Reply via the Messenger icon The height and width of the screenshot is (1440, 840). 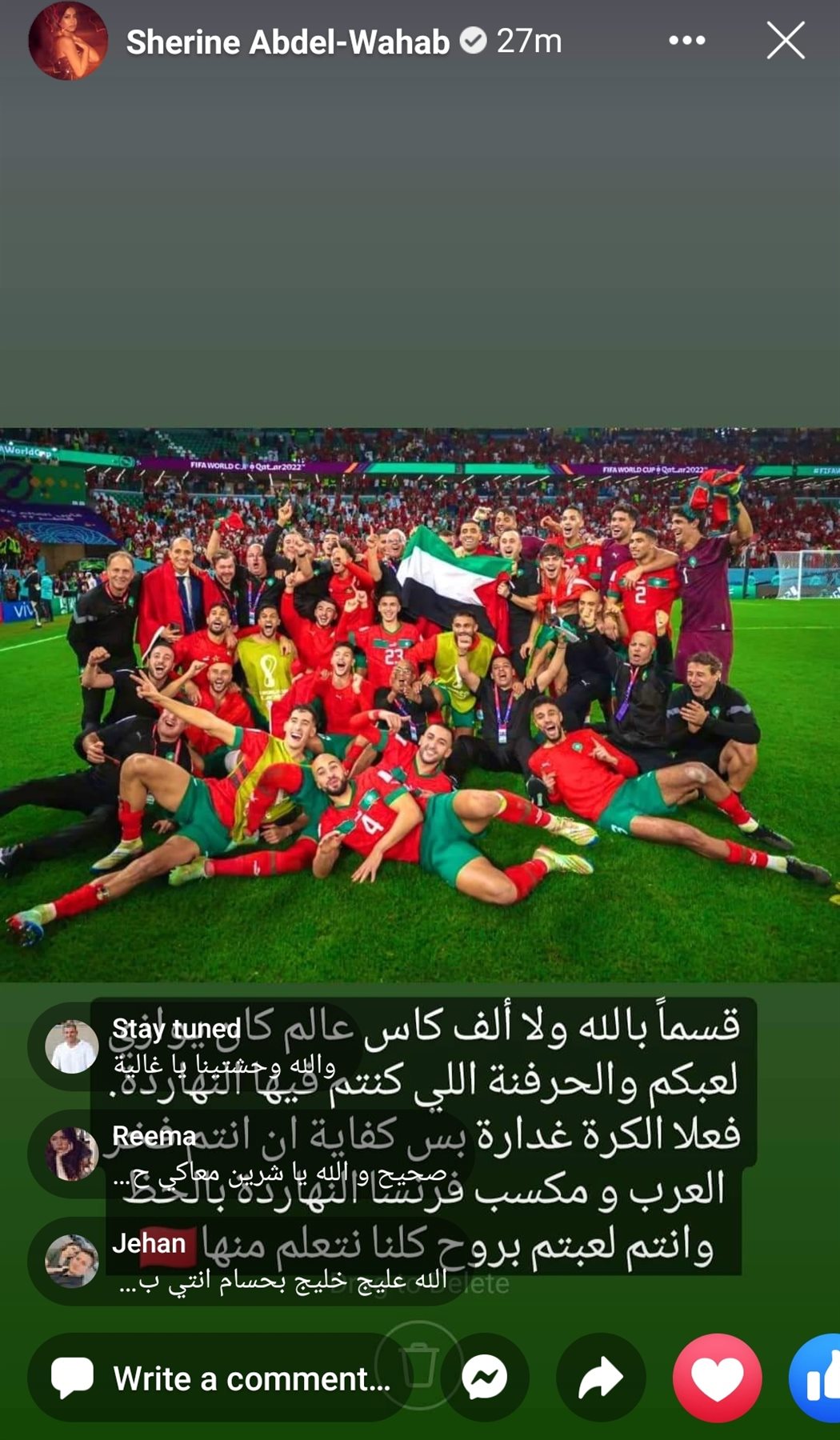click(x=485, y=1378)
